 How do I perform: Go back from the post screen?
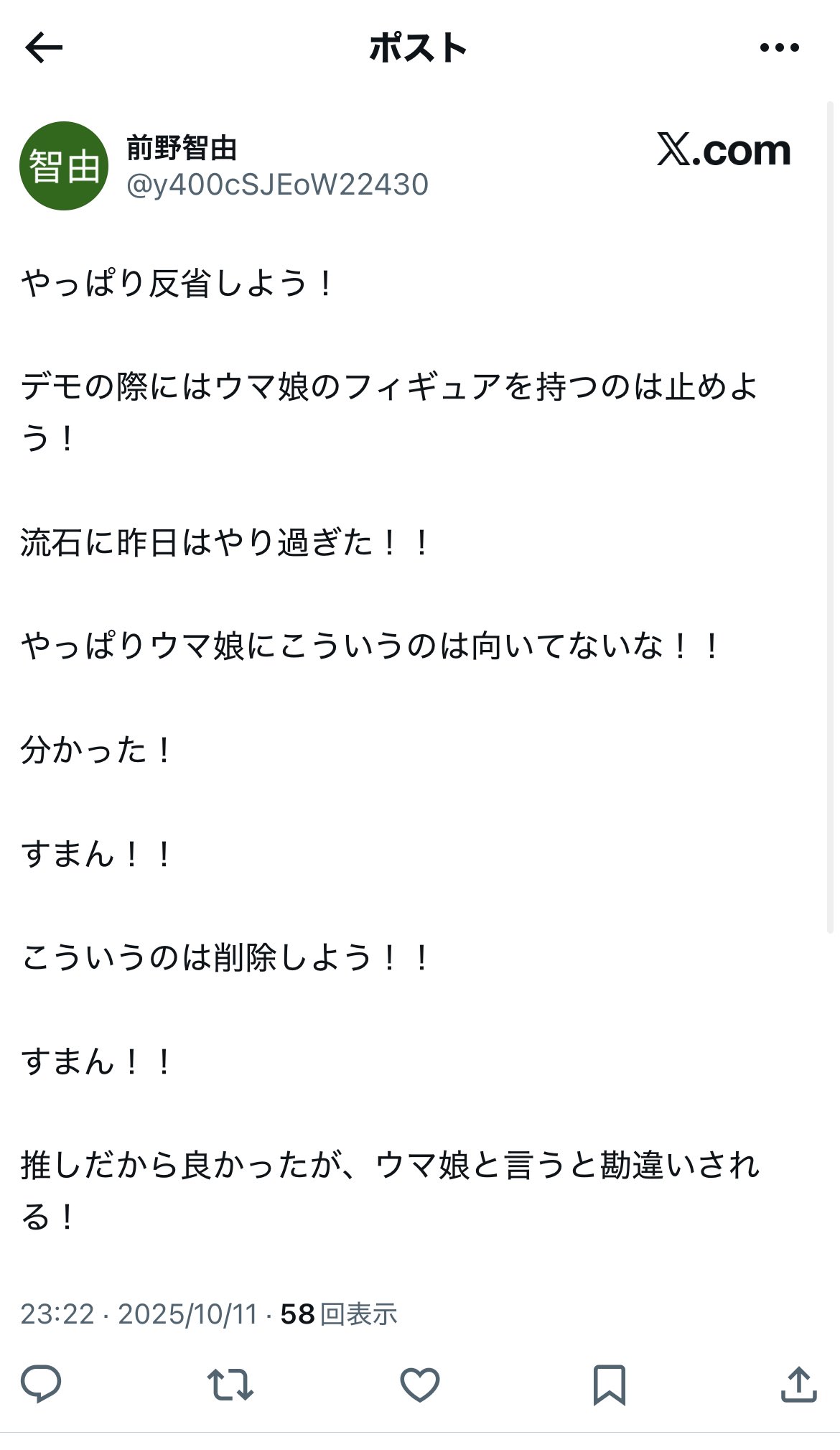point(44,49)
